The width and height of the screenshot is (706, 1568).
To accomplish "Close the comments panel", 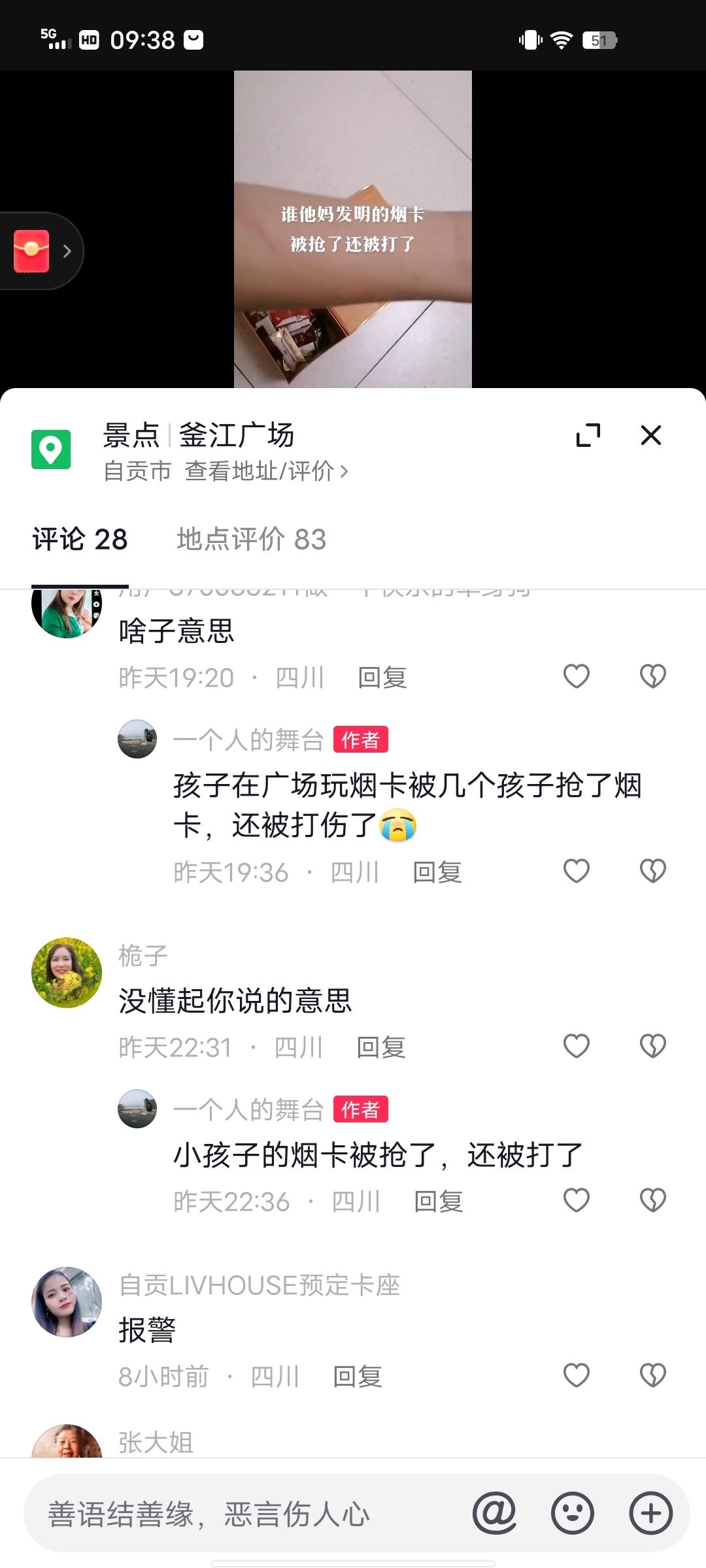I will click(650, 435).
